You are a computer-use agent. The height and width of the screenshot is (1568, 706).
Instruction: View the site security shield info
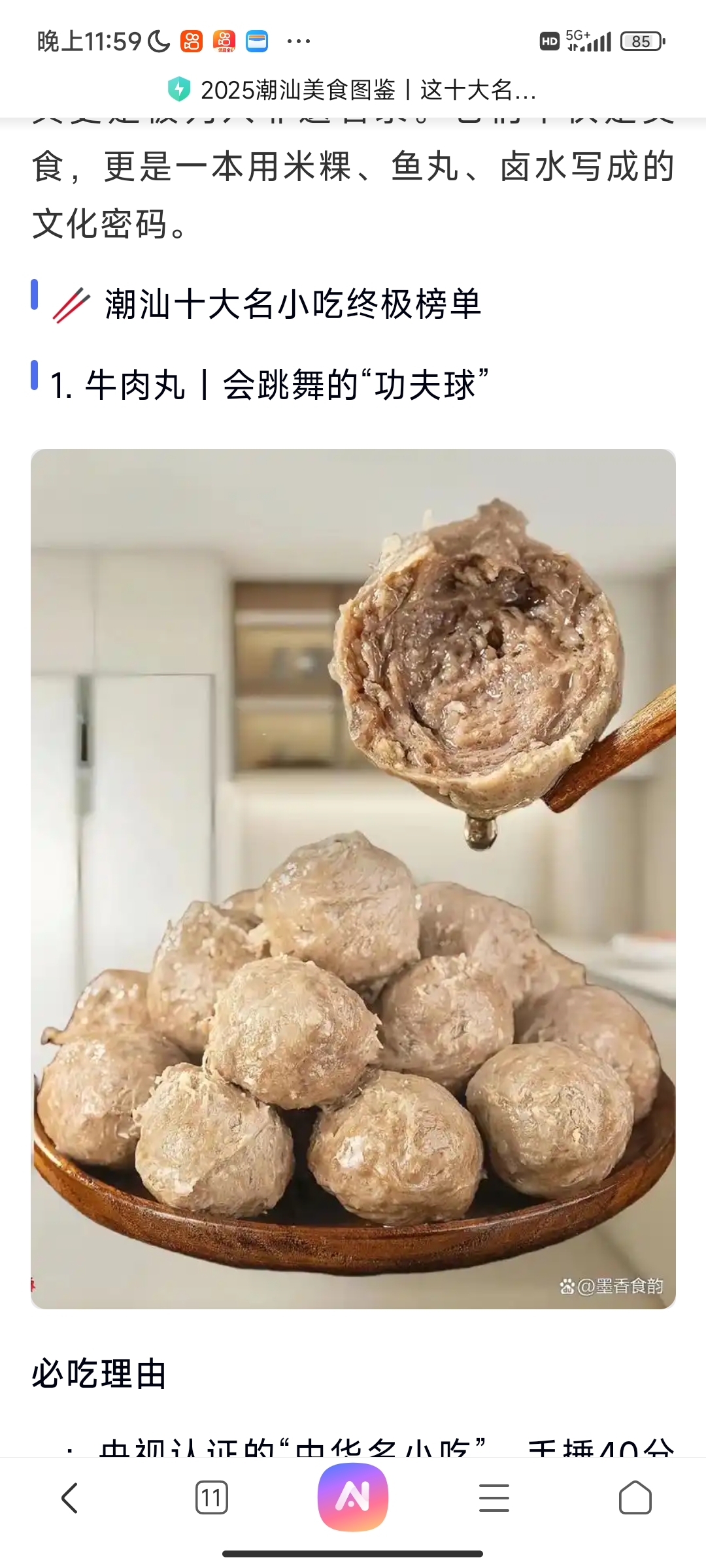pyautogui.click(x=179, y=90)
